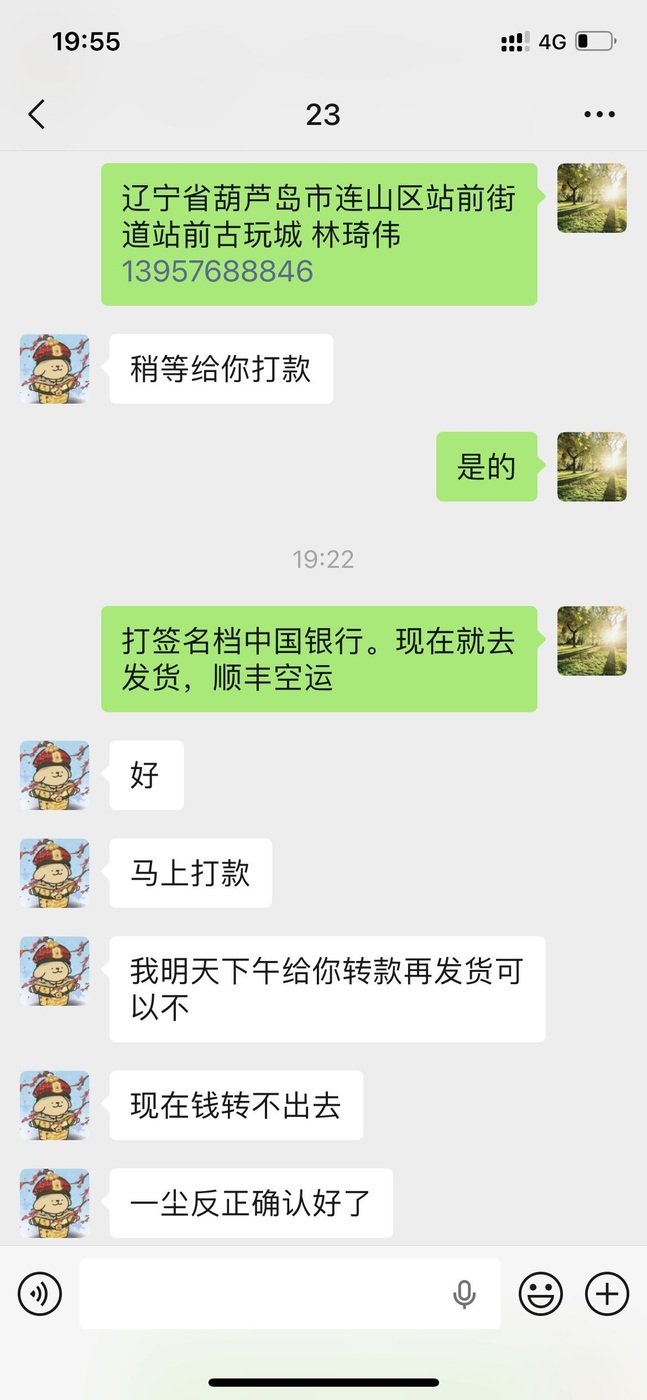Open the contact's avatar beside 稍等给你打款
647x1400 pixels.
tap(55, 369)
